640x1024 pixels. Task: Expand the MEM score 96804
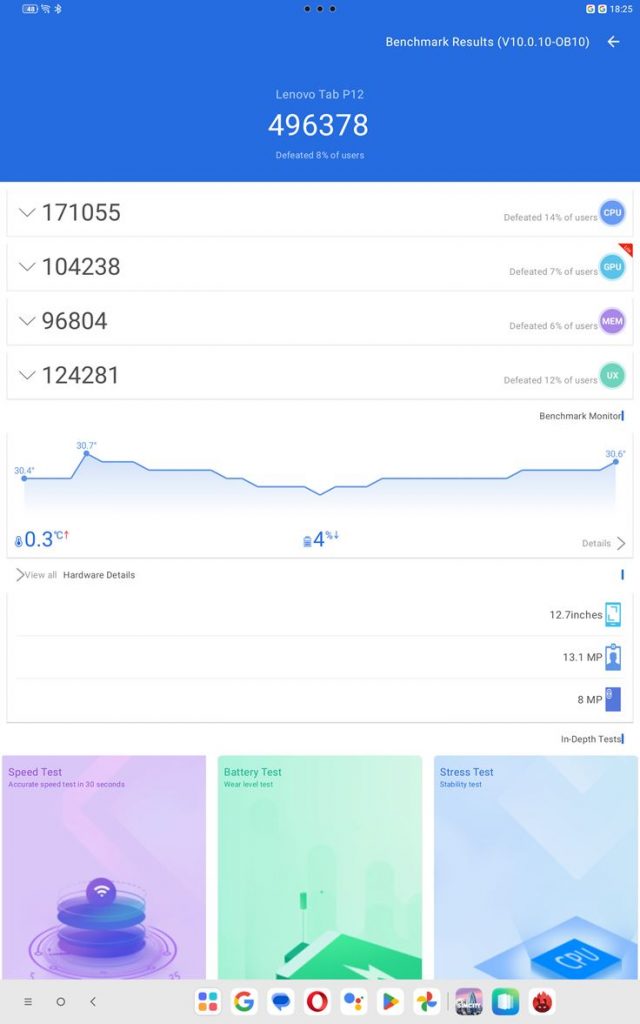click(x=28, y=321)
